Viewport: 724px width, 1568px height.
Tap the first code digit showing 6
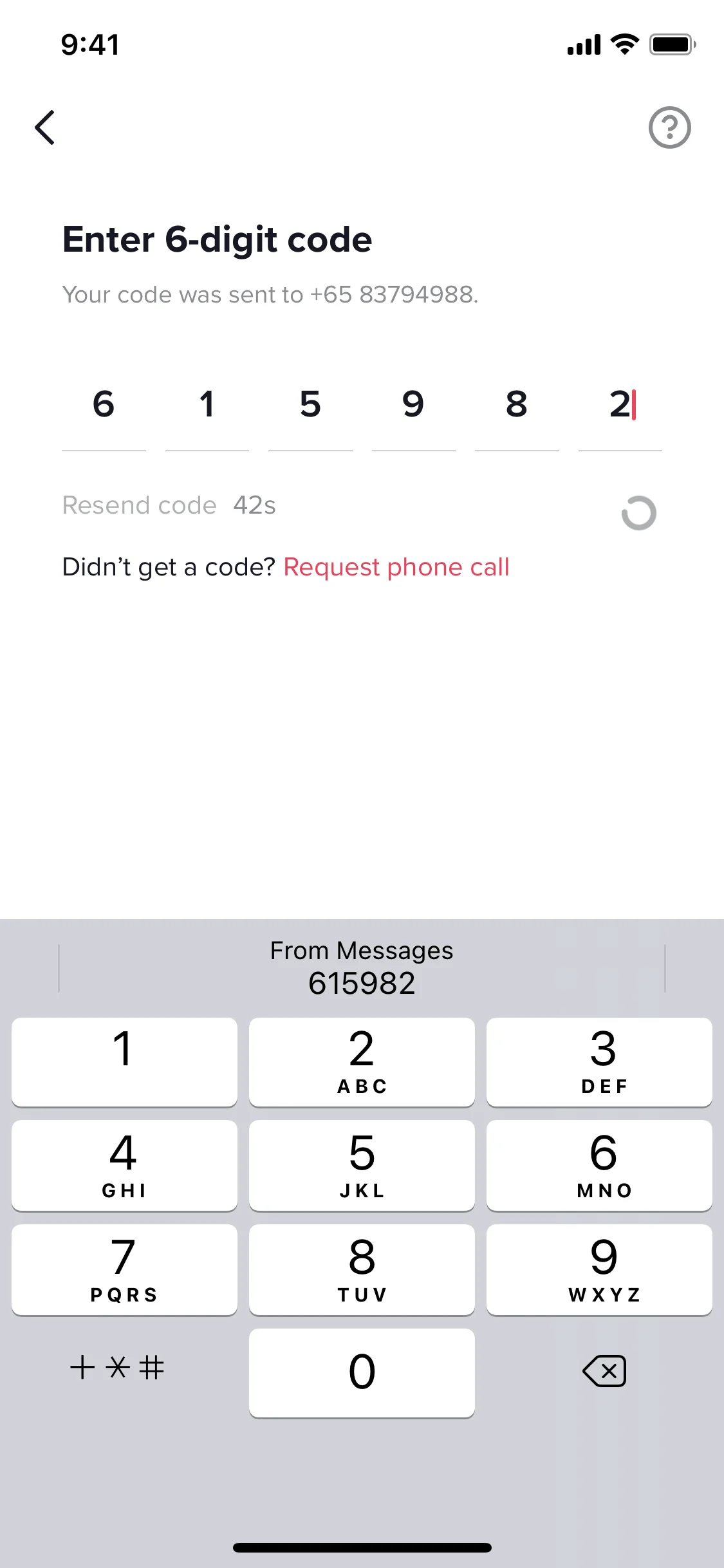105,405
